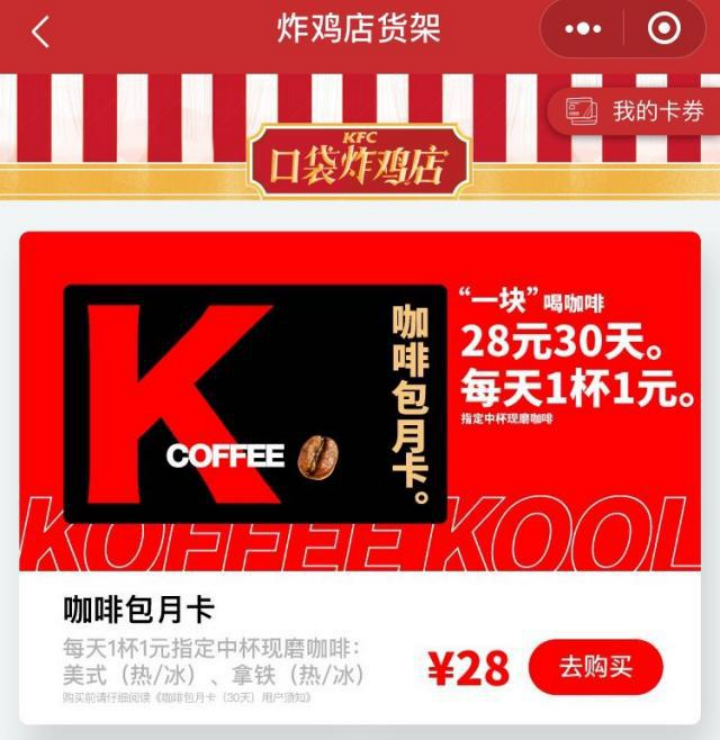Go back using the back arrow
The height and width of the screenshot is (740, 720).
pos(40,32)
